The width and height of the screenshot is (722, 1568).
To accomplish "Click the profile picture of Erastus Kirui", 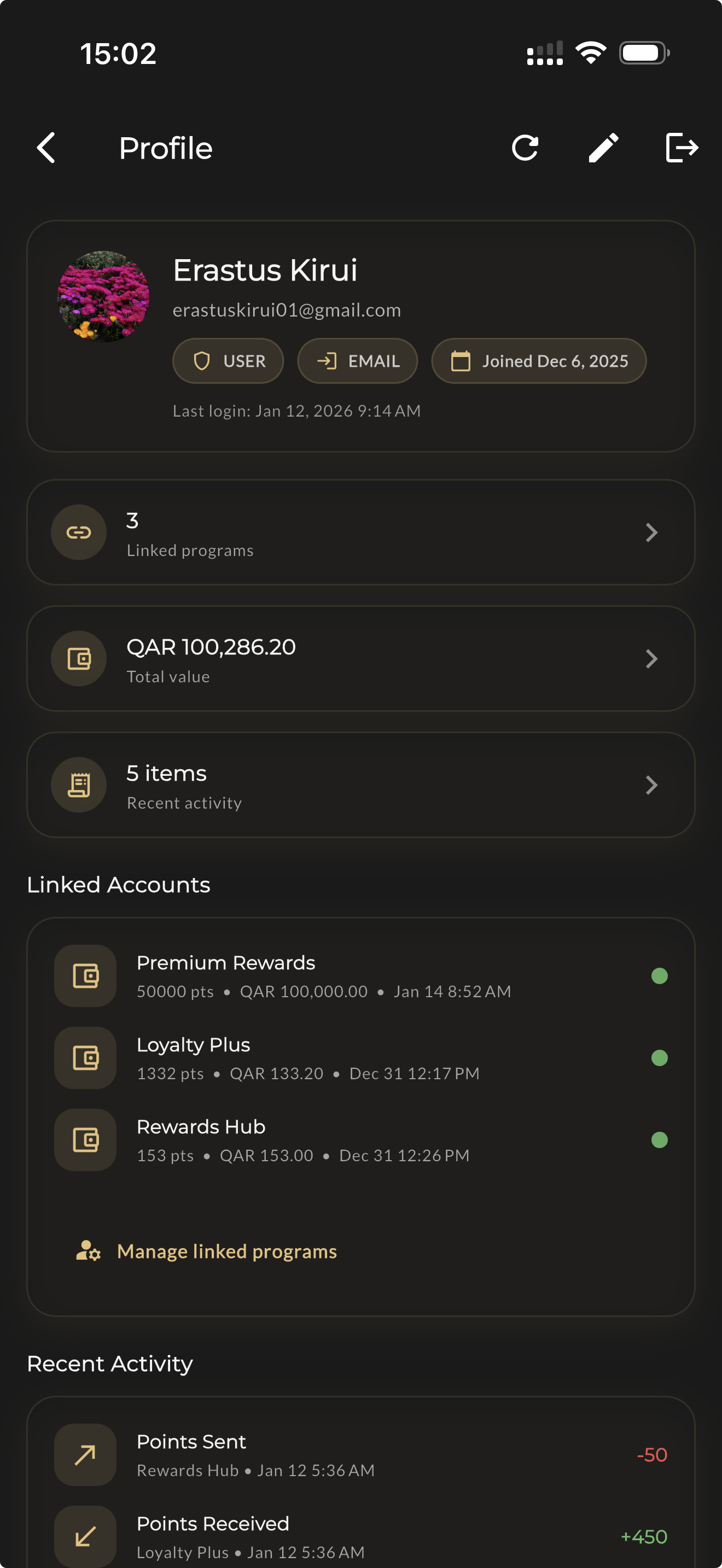I will tap(104, 295).
